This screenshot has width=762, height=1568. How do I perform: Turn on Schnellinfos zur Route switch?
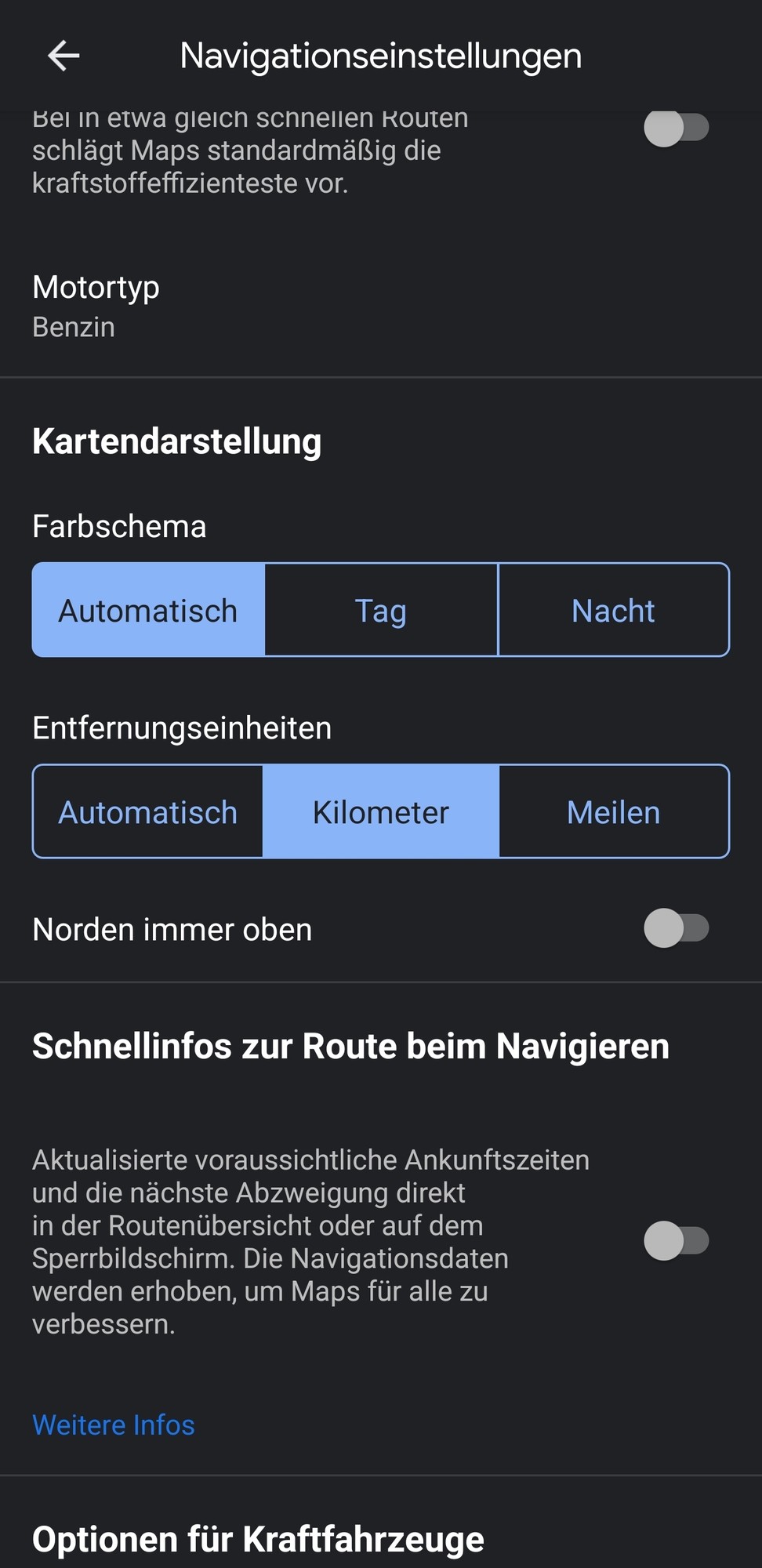676,1240
